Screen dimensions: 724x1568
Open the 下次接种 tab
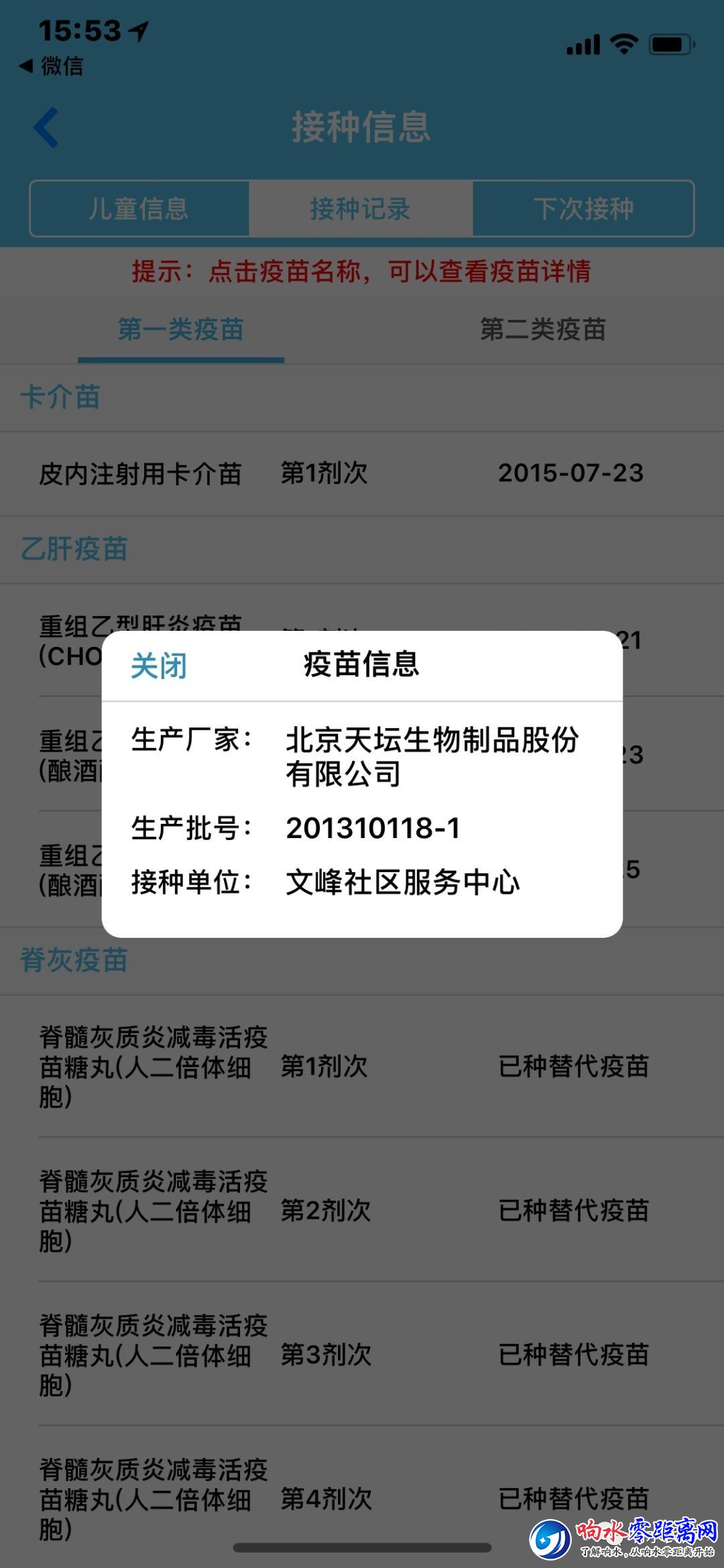(x=583, y=208)
